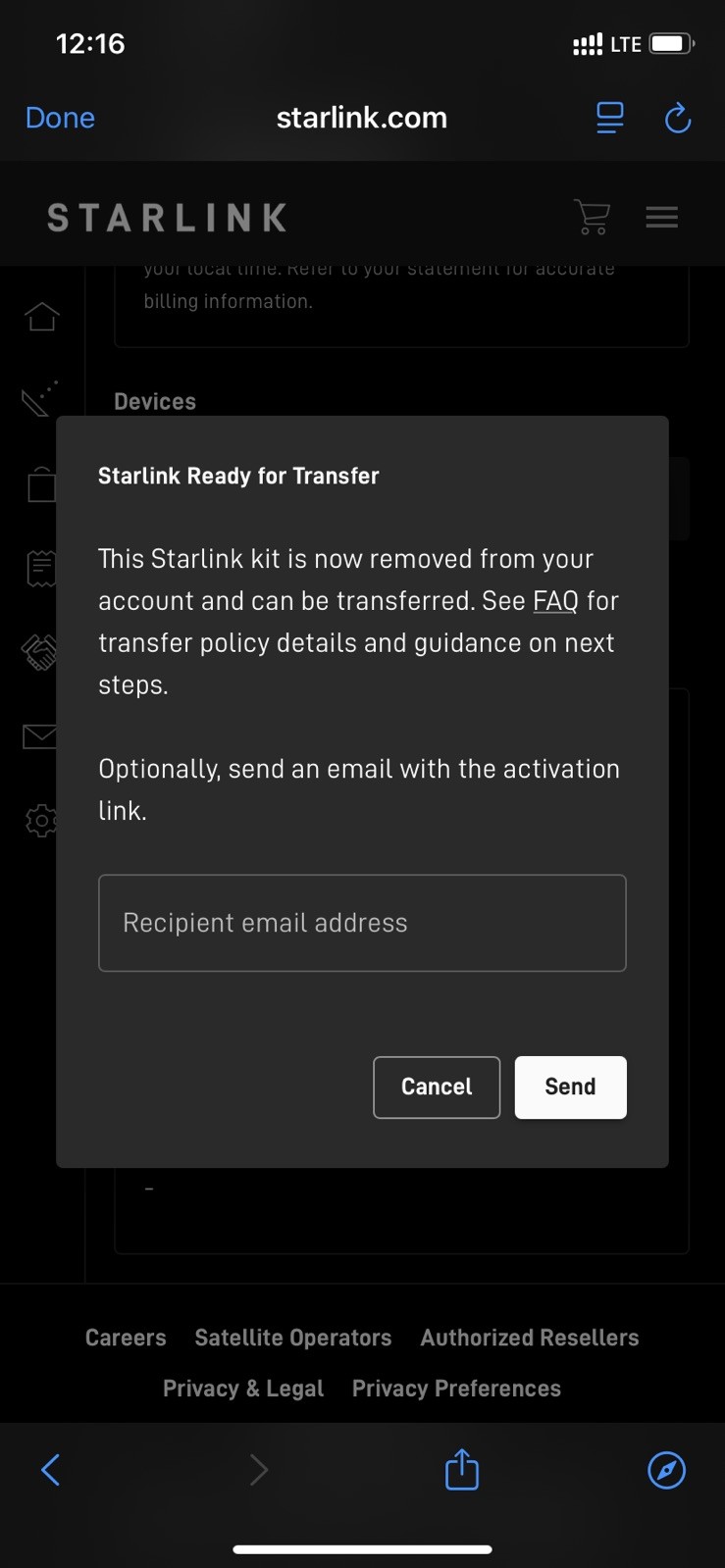Open the hamburger menu
Image resolution: width=725 pixels, height=1568 pixels.
coord(662,217)
